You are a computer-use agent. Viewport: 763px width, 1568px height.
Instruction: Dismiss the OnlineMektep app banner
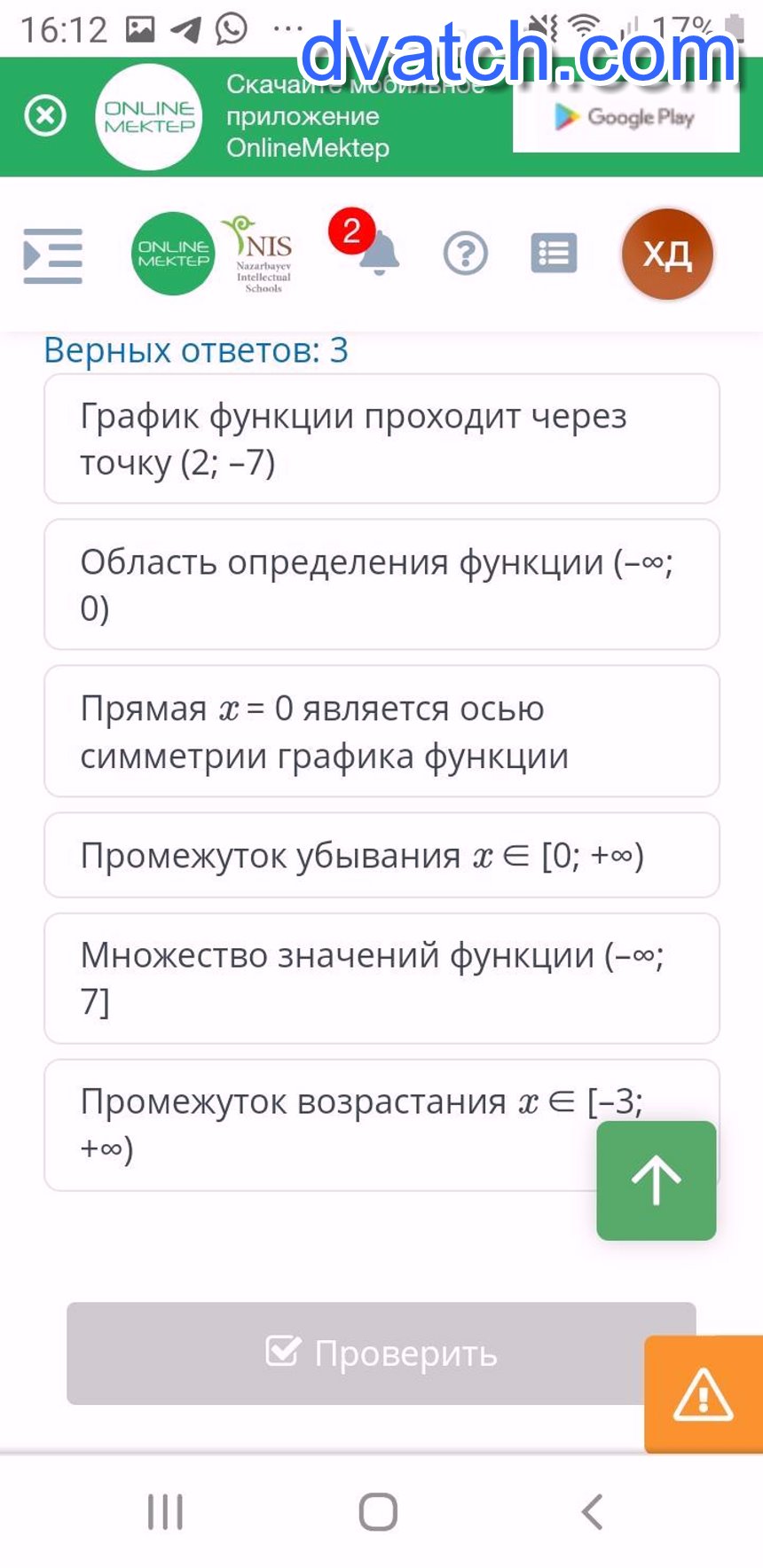coord(45,116)
